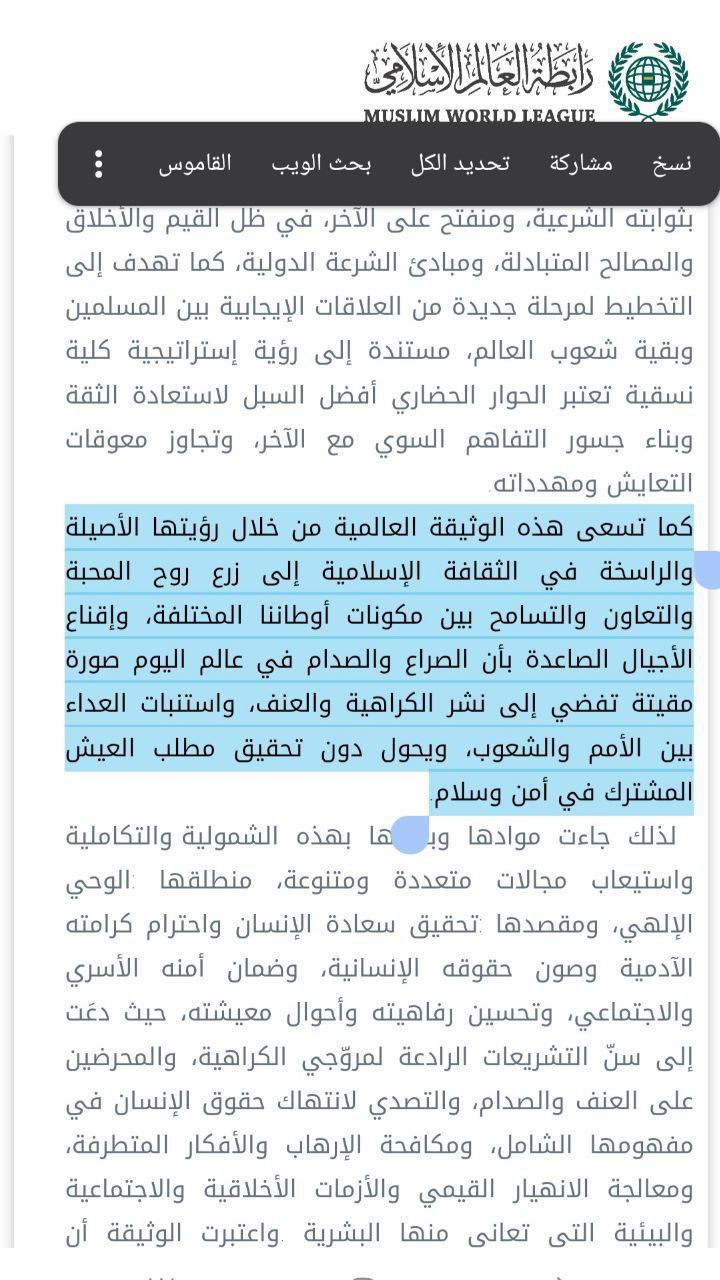Open the three-dot overflow menu
This screenshot has height=1280, width=720.
point(98,164)
